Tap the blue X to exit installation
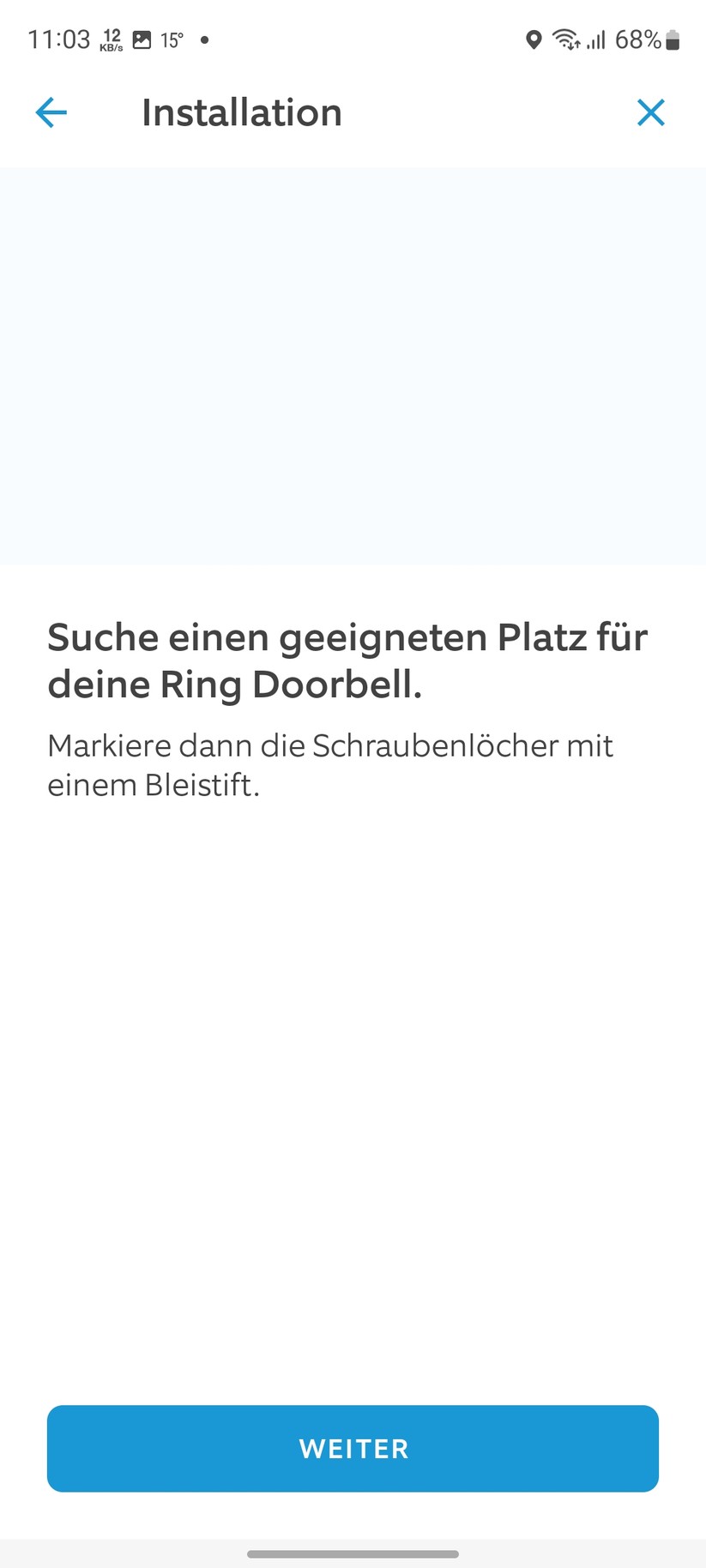The height and width of the screenshot is (1568, 706). click(651, 112)
